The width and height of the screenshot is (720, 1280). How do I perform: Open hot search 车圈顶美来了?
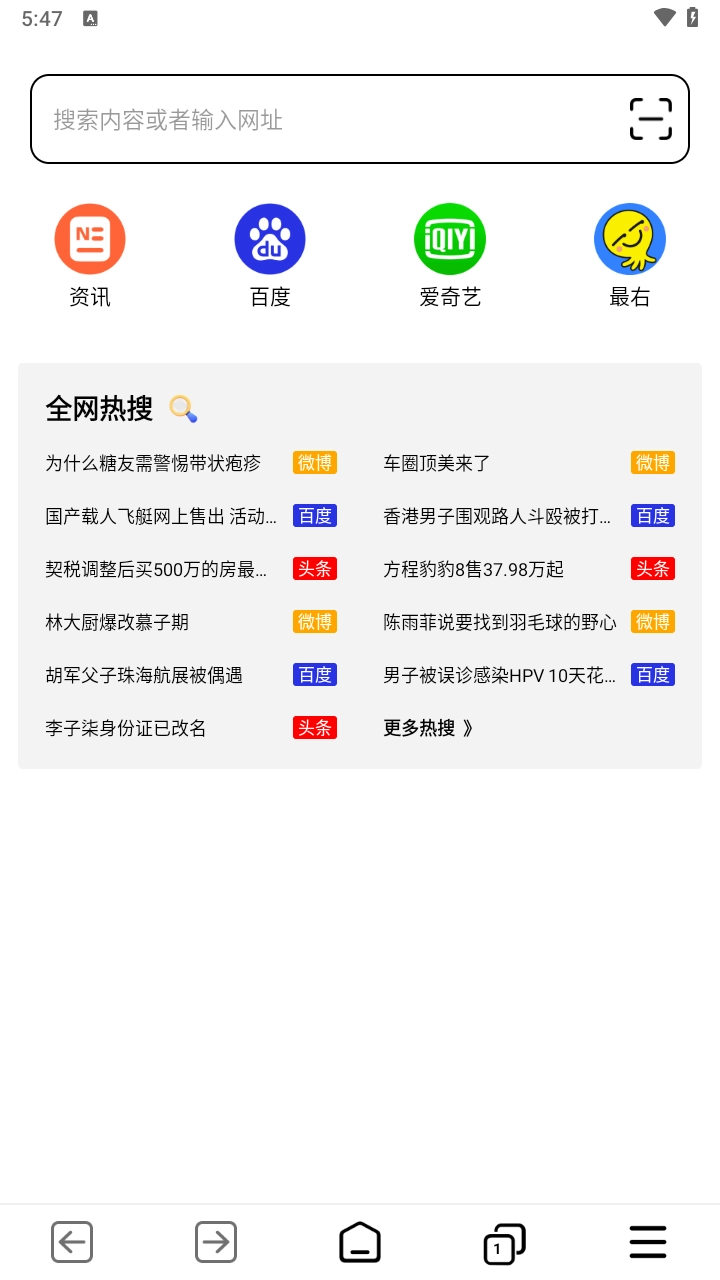click(437, 463)
